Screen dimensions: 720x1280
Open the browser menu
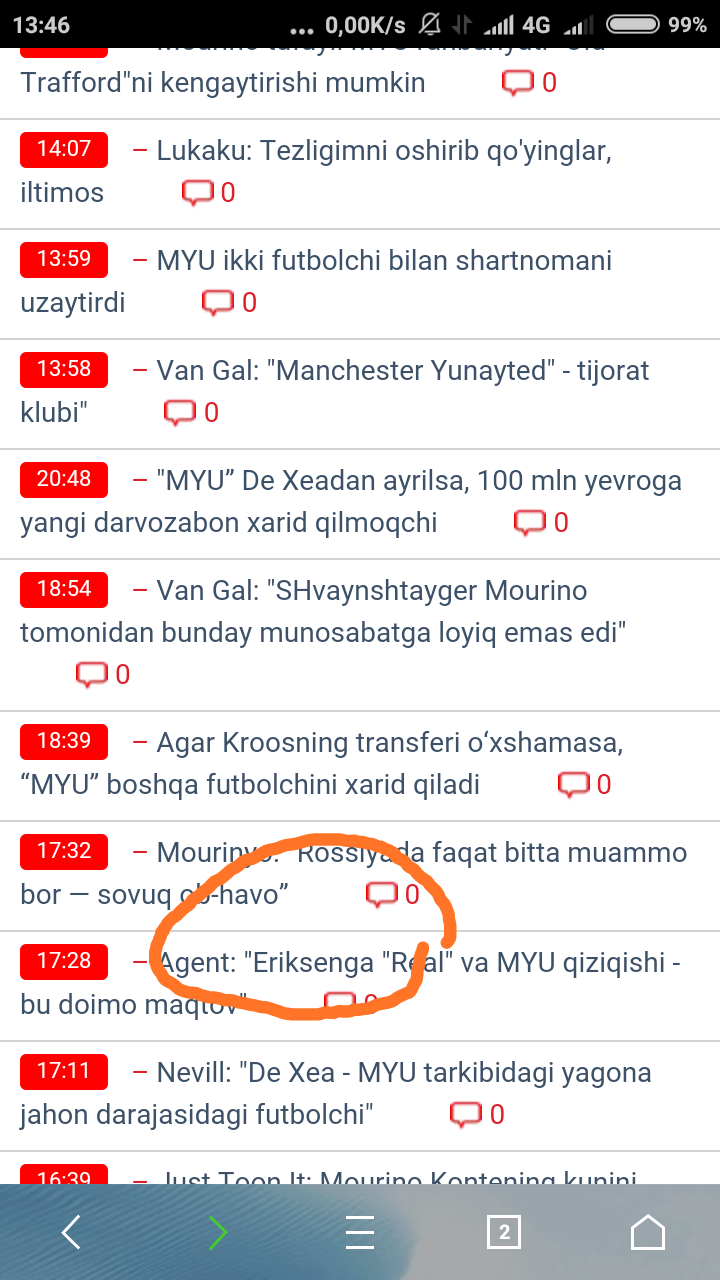coord(360,1233)
